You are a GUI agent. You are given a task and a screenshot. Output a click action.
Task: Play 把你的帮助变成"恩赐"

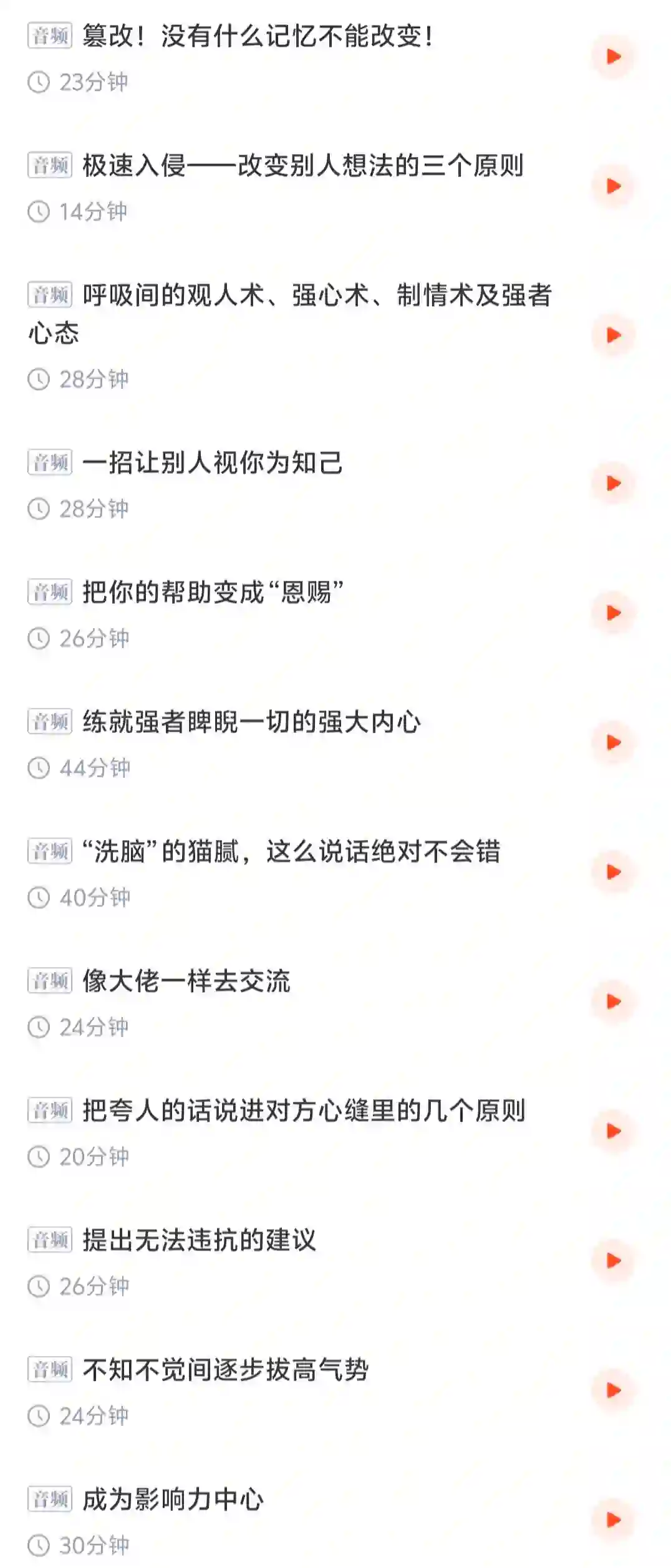pyautogui.click(x=614, y=613)
